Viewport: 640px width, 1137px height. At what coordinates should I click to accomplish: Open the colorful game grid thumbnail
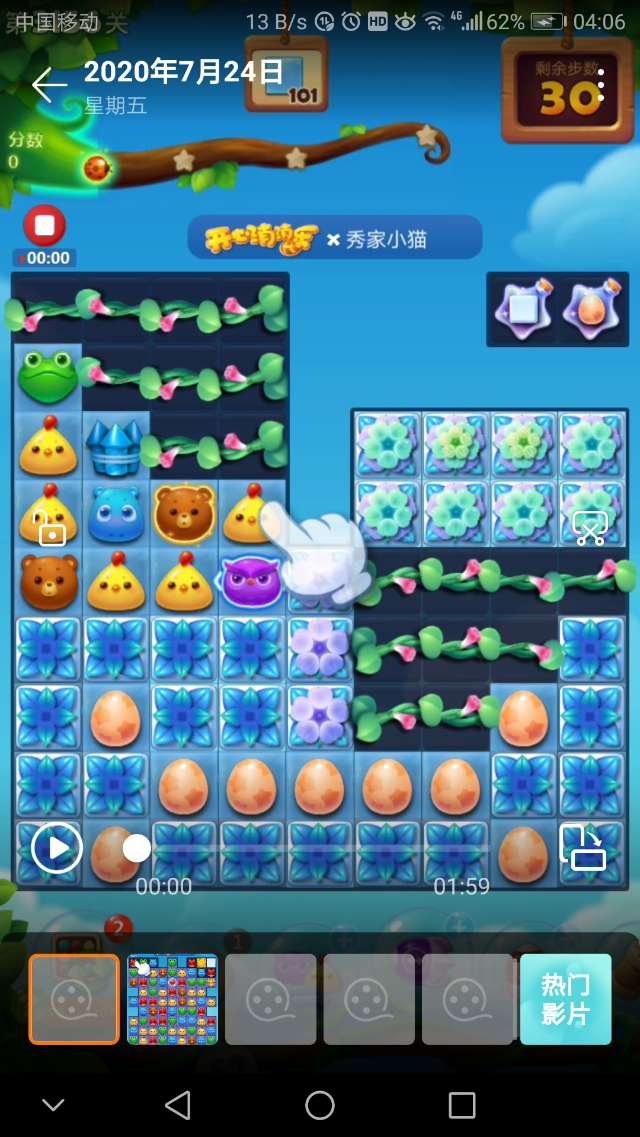point(172,999)
